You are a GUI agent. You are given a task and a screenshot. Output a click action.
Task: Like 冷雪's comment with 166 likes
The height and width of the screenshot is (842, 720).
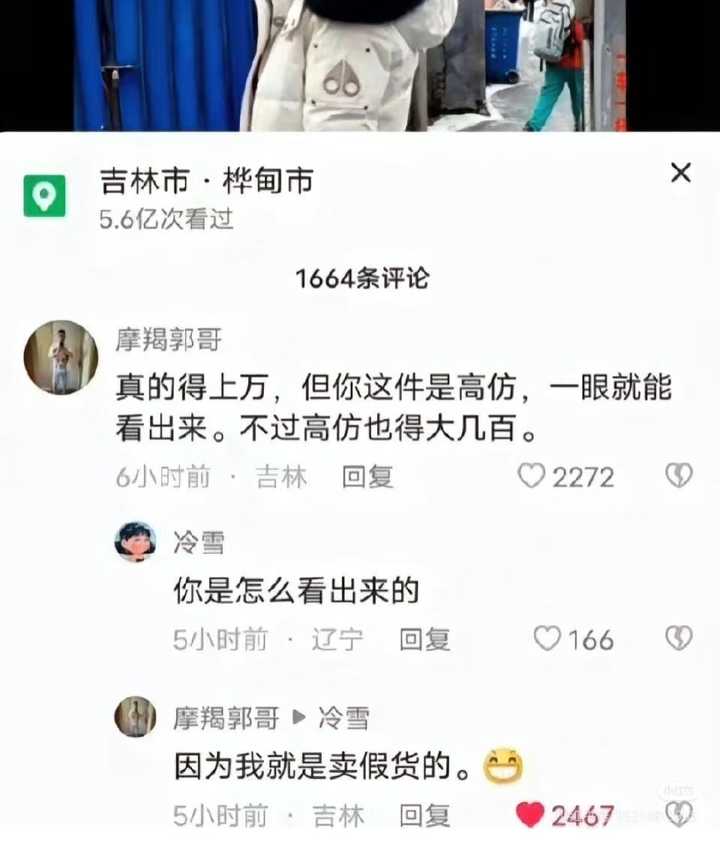click(x=547, y=638)
